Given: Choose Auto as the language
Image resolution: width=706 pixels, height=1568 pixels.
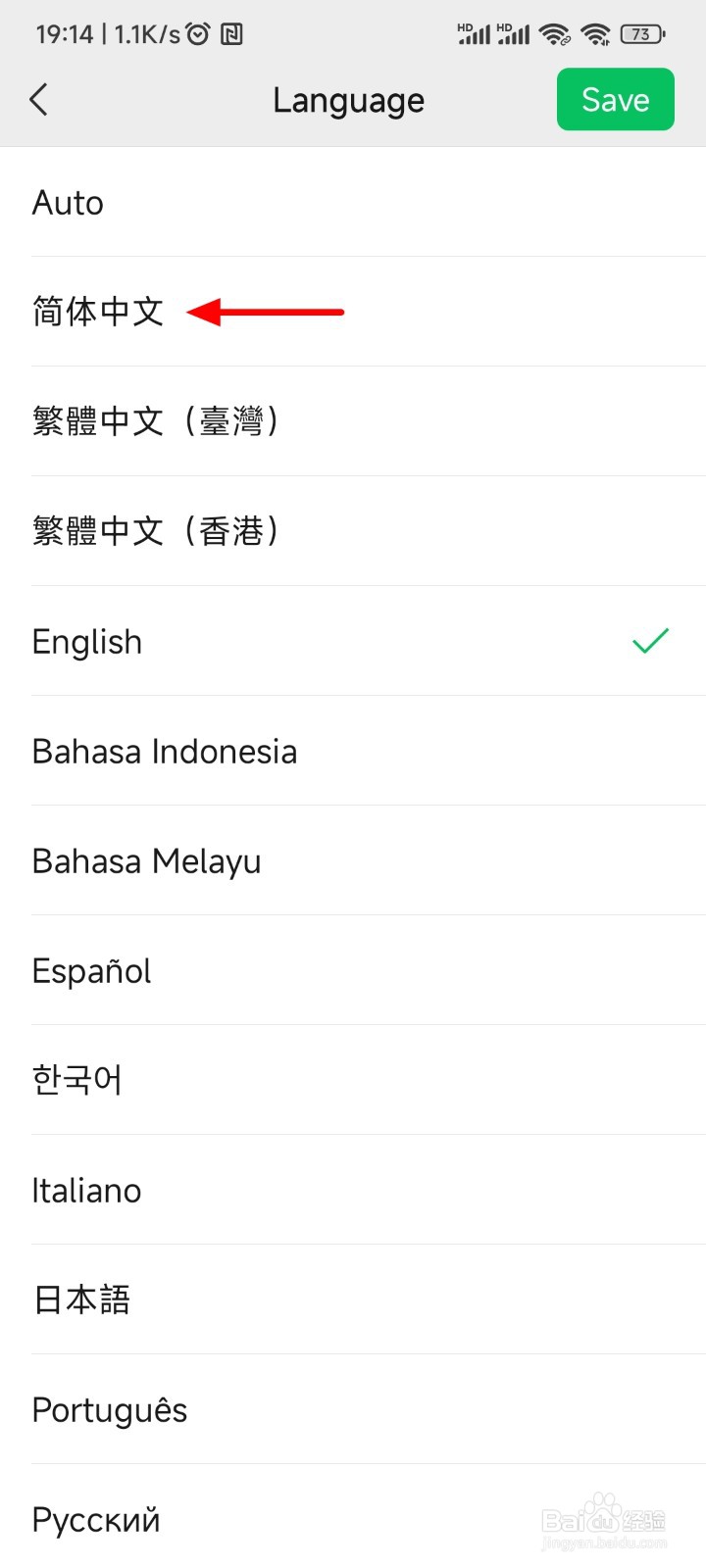Looking at the screenshot, I should (68, 203).
